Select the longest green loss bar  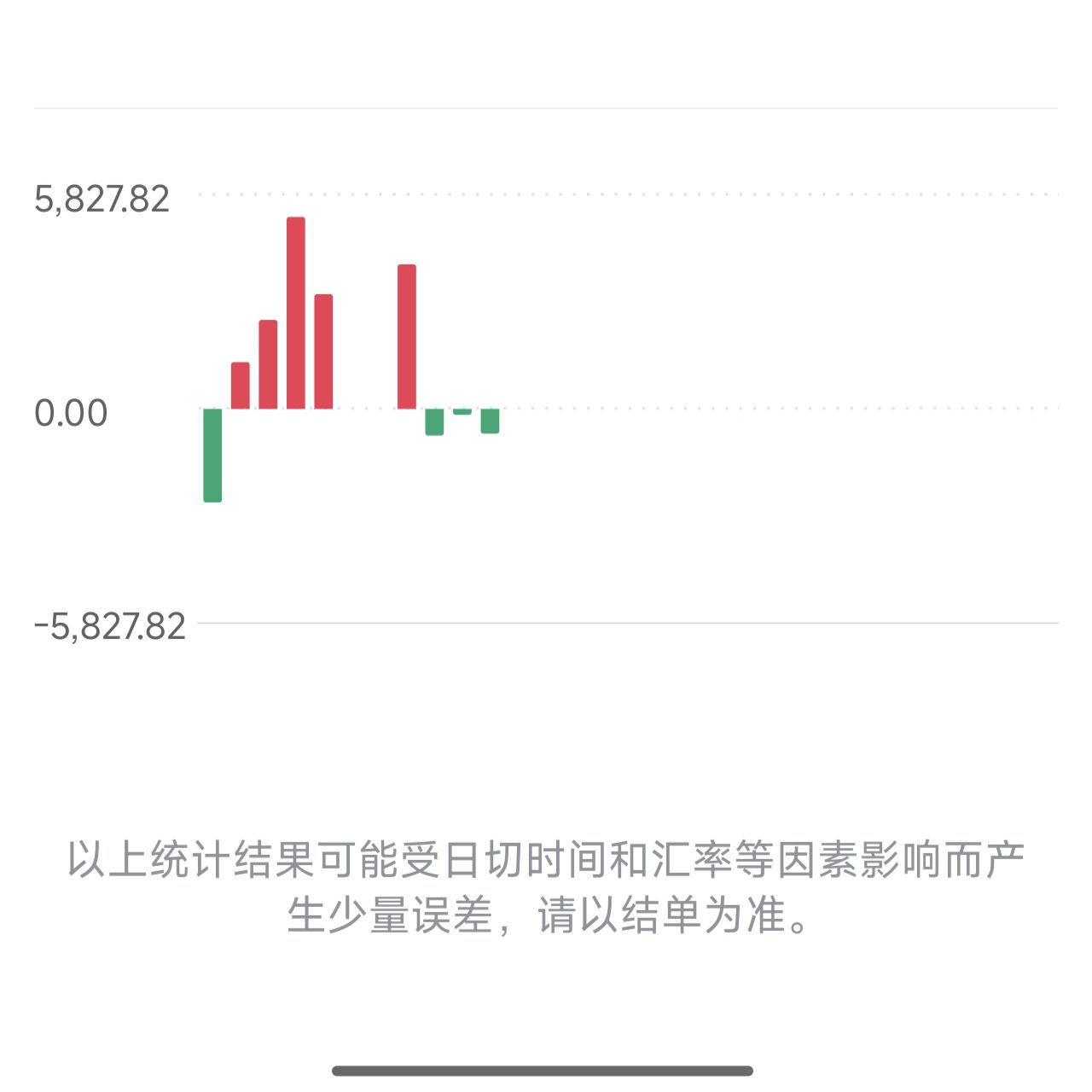point(212,455)
